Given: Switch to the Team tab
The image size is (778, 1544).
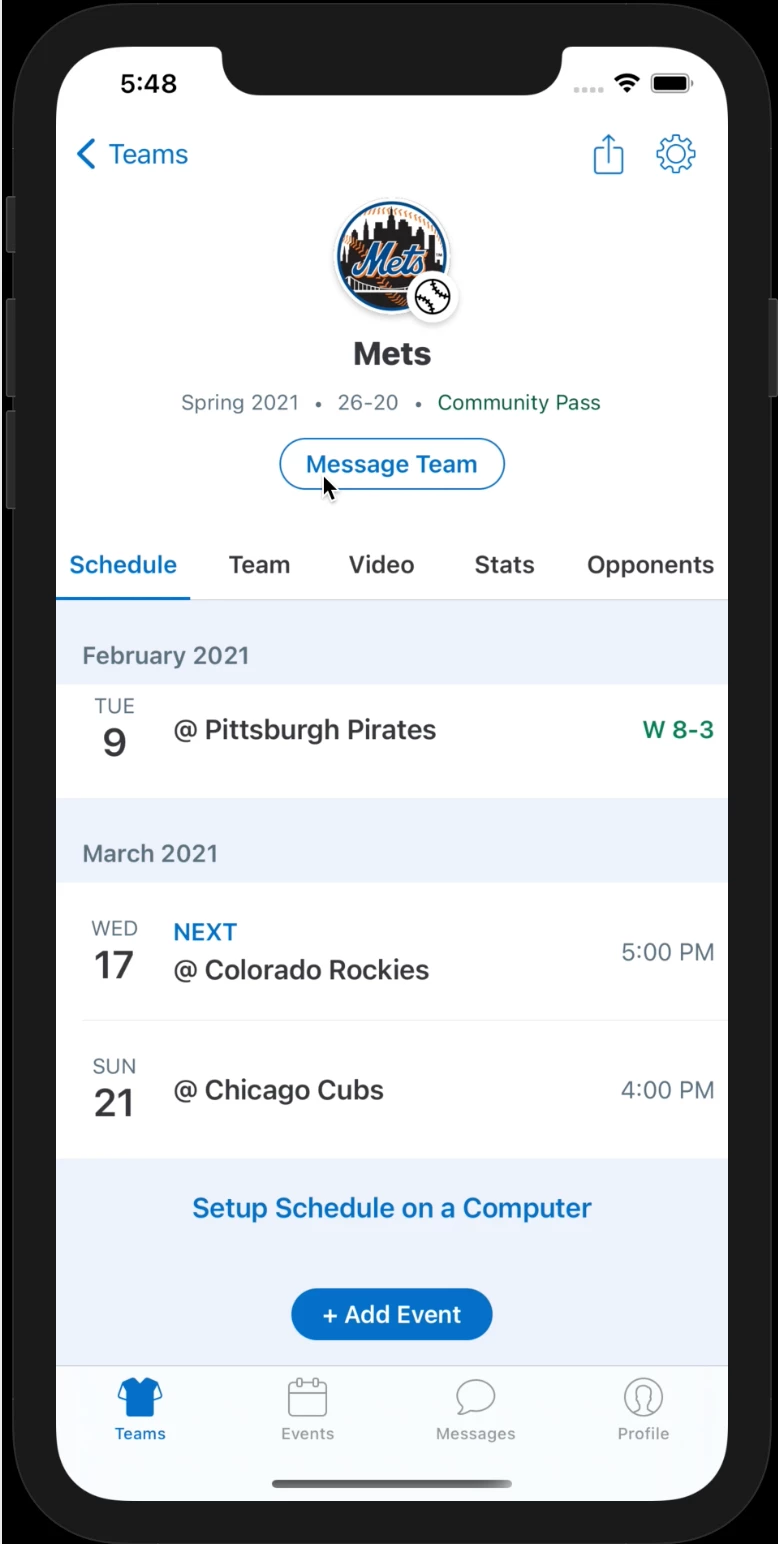Looking at the screenshot, I should coord(259,565).
